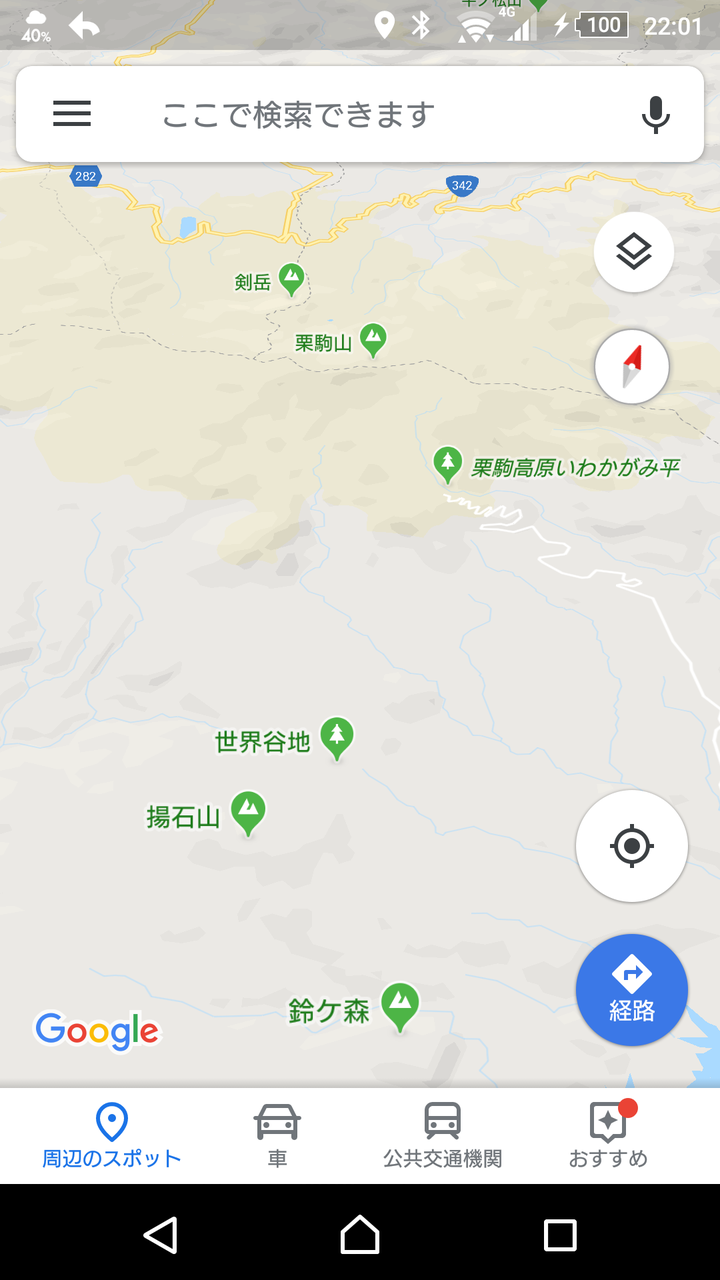Screen dimensions: 720x1280
Task: Select the 鈴ケ森 mountain marker
Action: (x=401, y=1005)
